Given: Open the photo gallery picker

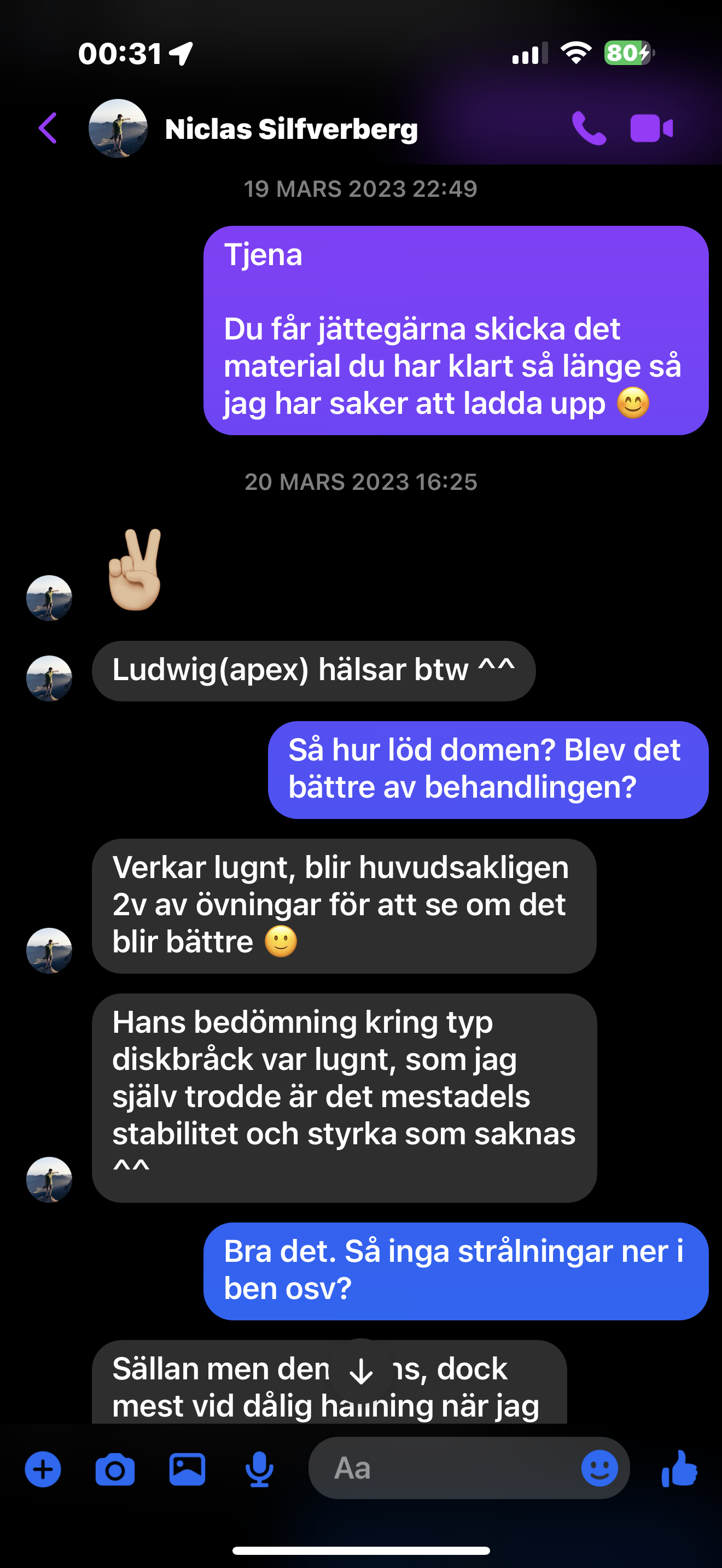Looking at the screenshot, I should (x=187, y=1470).
